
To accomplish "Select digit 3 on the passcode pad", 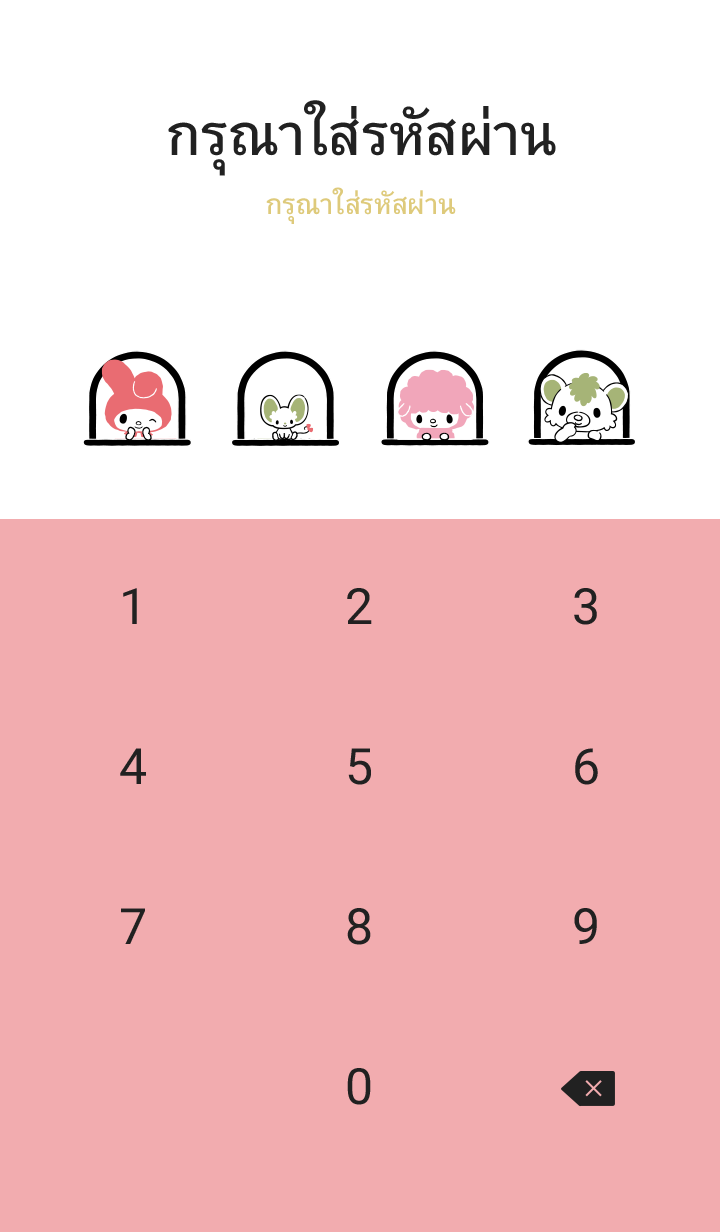I will [586, 607].
